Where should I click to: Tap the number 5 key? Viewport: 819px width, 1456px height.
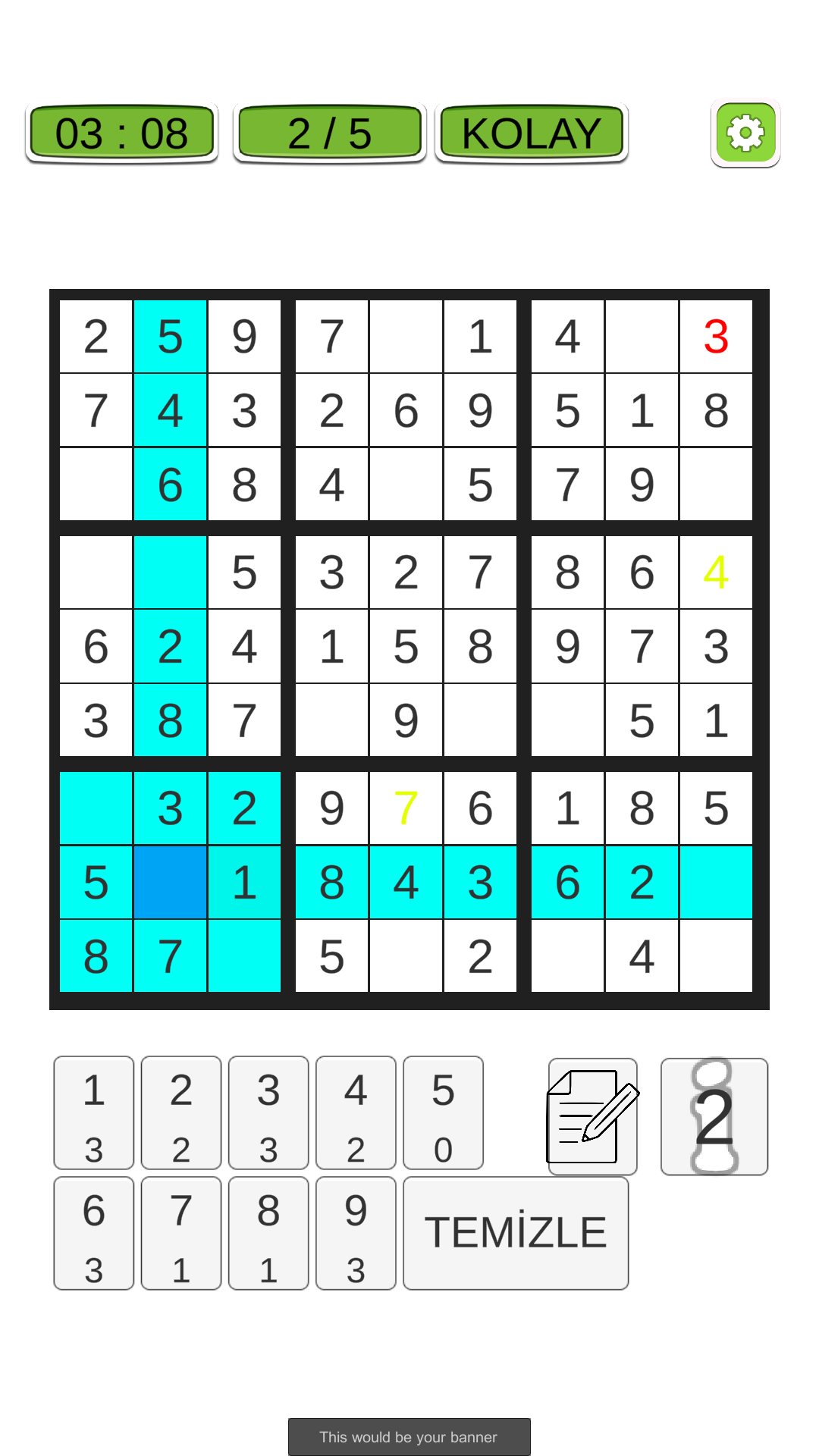(x=443, y=1113)
